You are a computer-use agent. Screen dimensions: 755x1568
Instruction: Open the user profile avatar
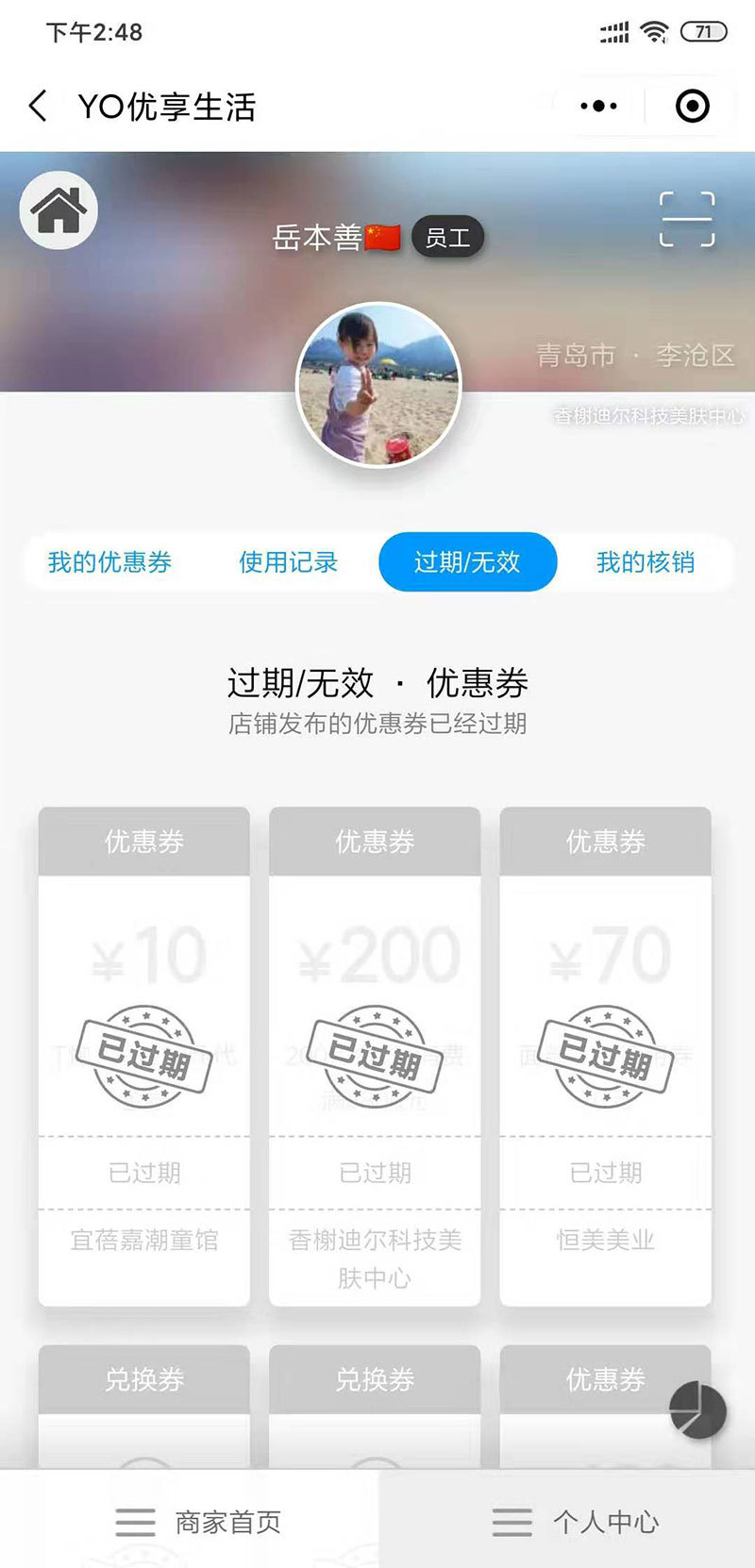point(378,385)
